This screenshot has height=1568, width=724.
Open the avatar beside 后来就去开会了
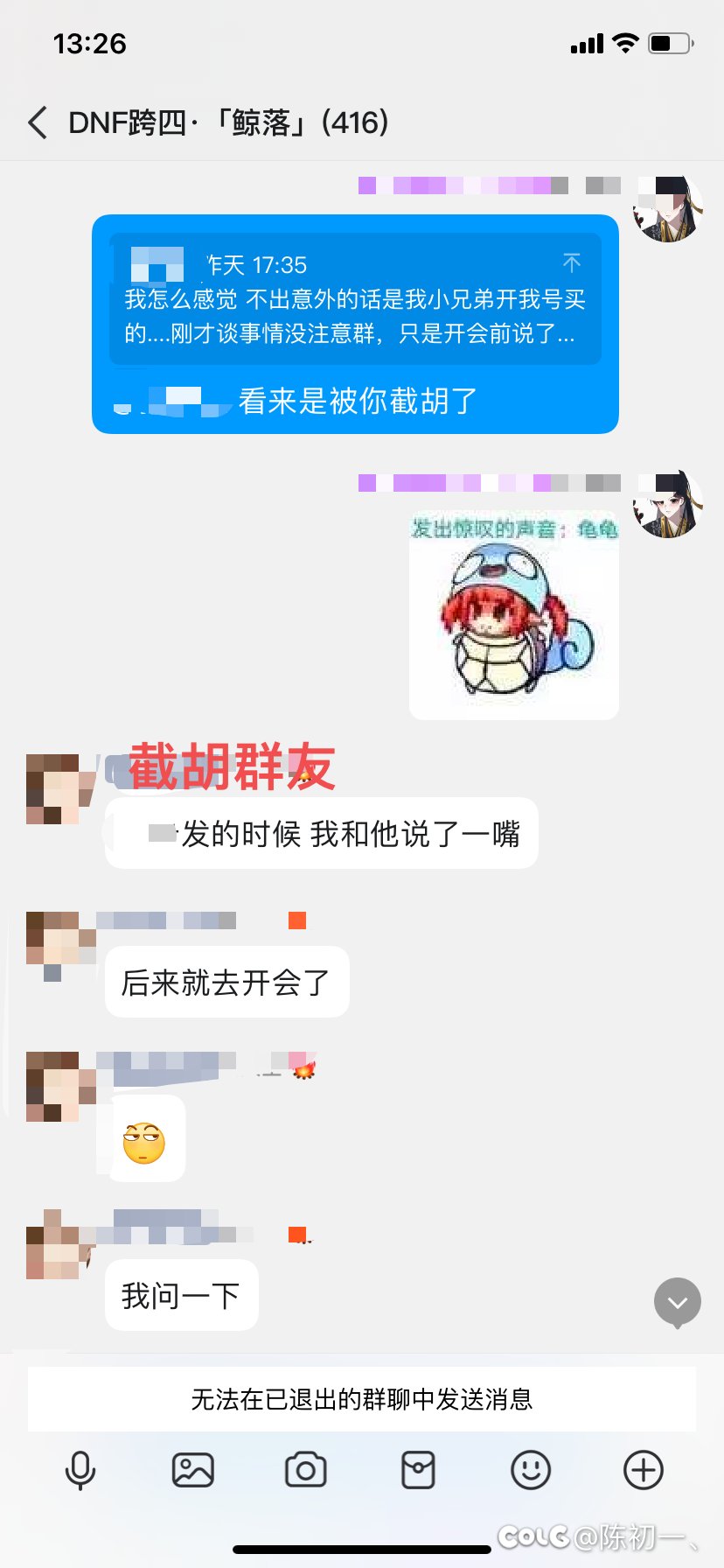tap(60, 946)
